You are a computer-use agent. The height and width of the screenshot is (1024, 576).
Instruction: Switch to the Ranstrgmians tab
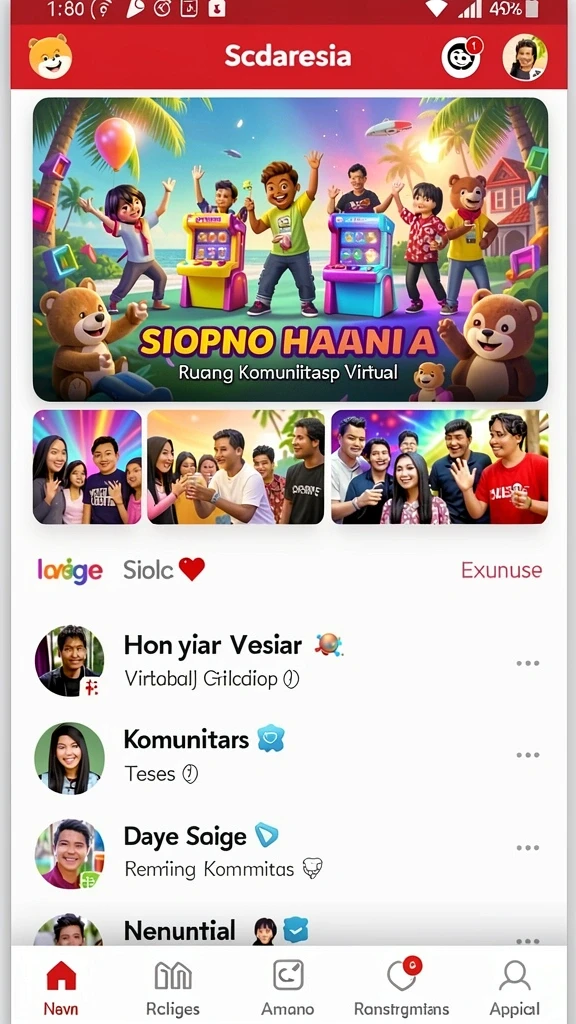(x=402, y=989)
